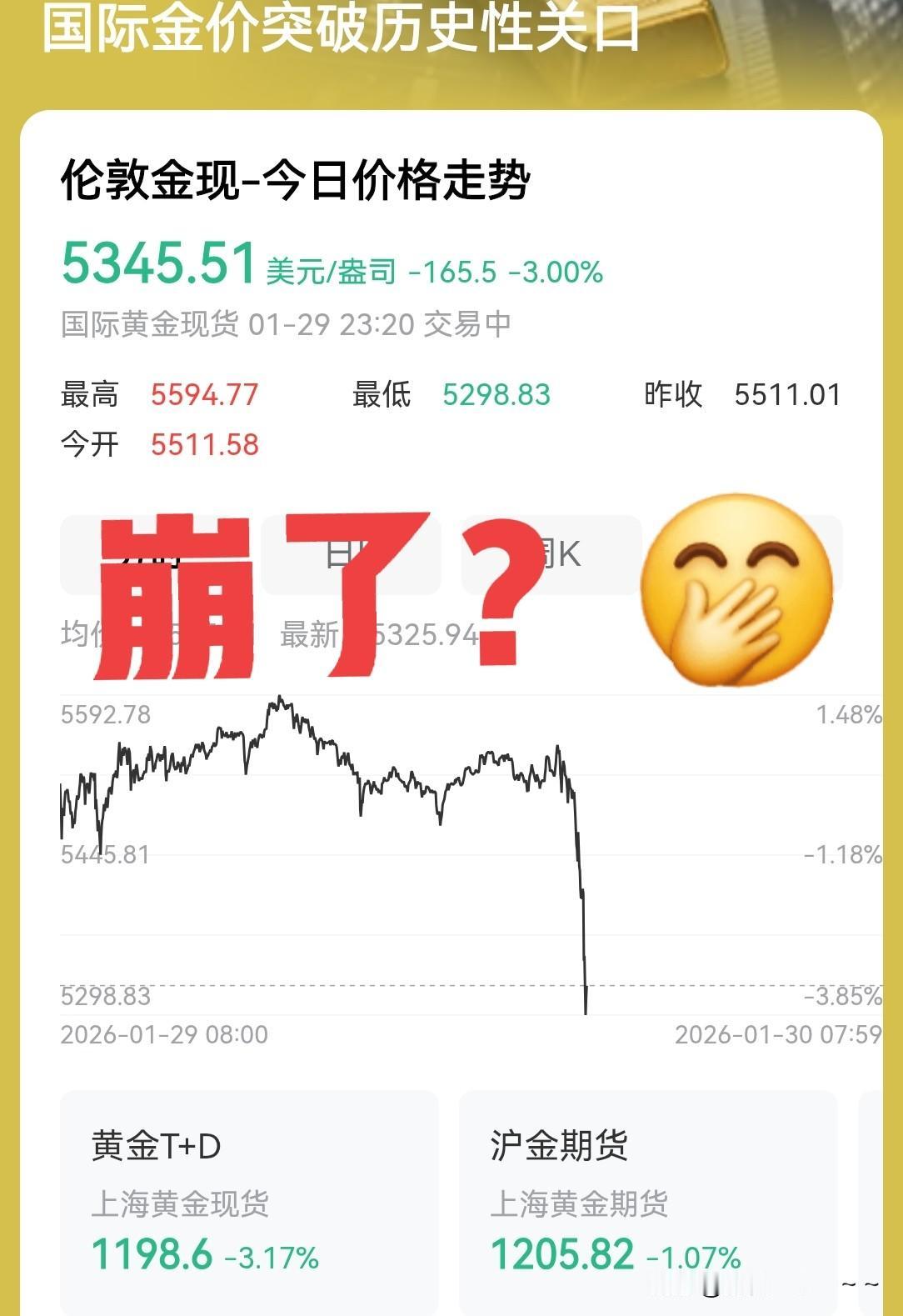The width and height of the screenshot is (903, 1316).
Task: Select the 美元/盎司 unit label
Action: coord(327,270)
